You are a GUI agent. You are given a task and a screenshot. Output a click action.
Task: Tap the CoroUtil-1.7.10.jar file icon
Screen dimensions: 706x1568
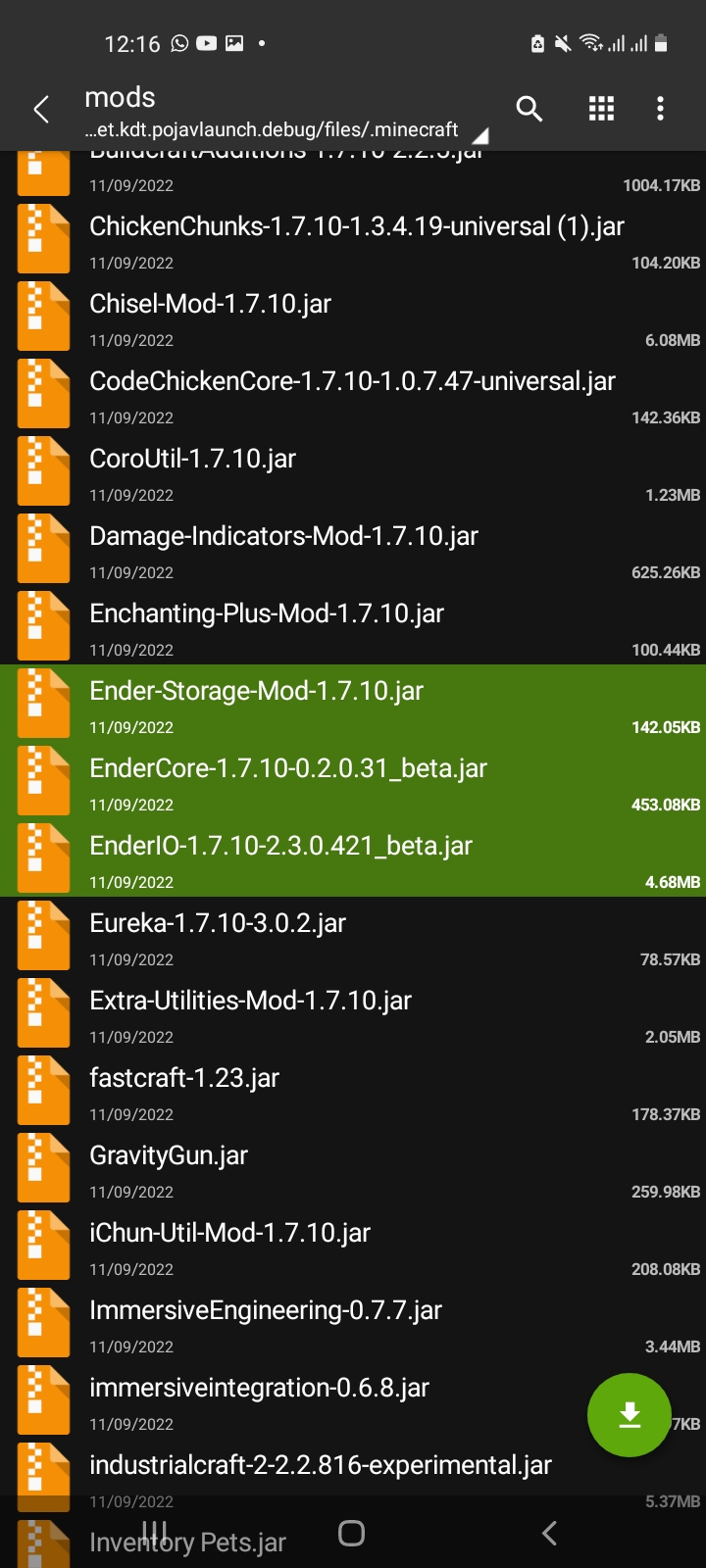[x=43, y=470]
